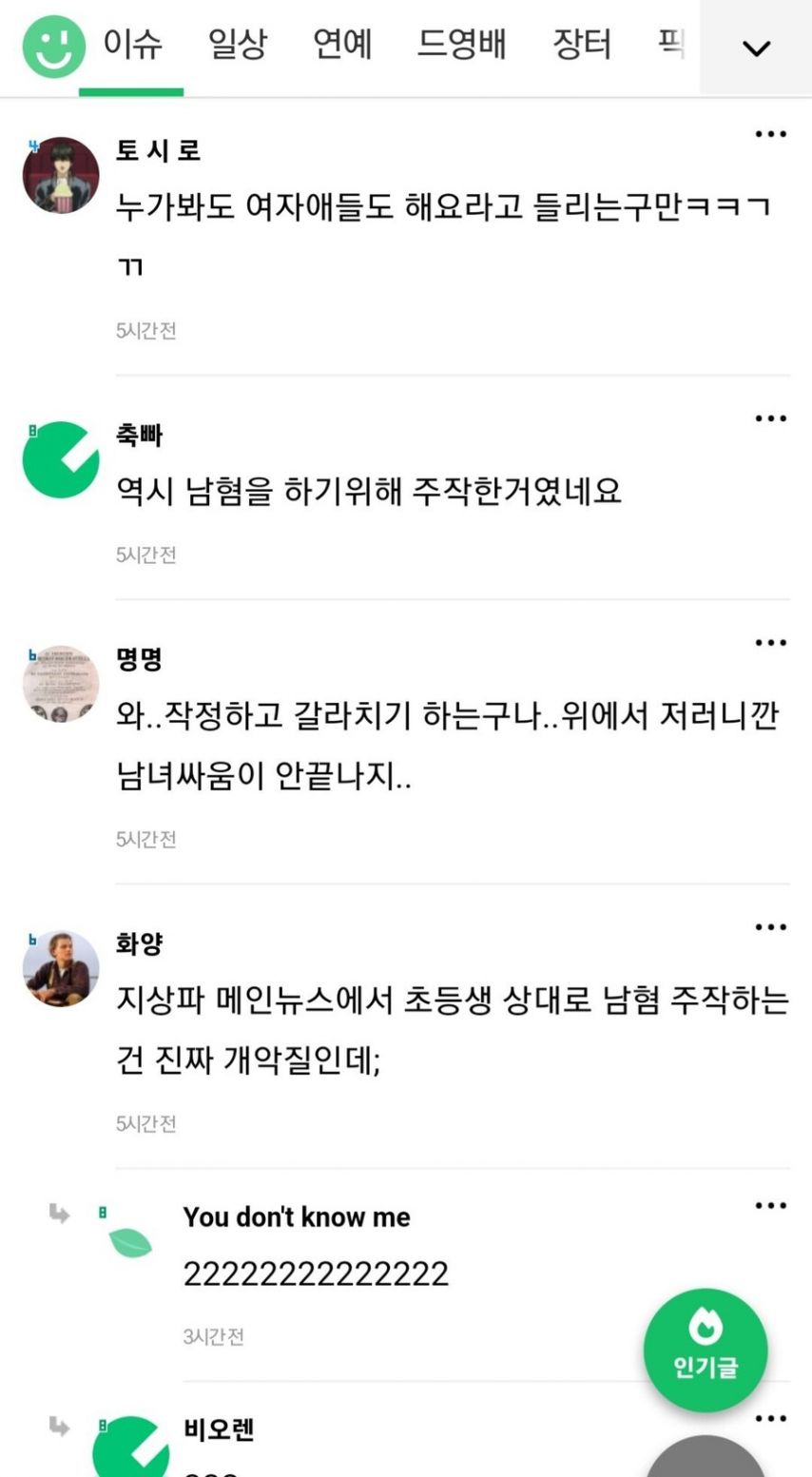Open the more menu on 축빠's comment

pyautogui.click(x=770, y=418)
